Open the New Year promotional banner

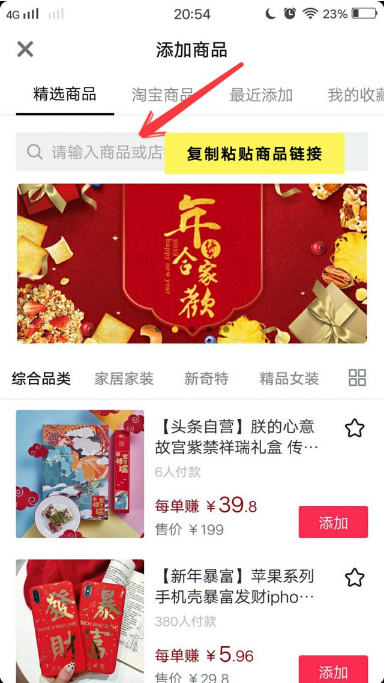tap(192, 263)
